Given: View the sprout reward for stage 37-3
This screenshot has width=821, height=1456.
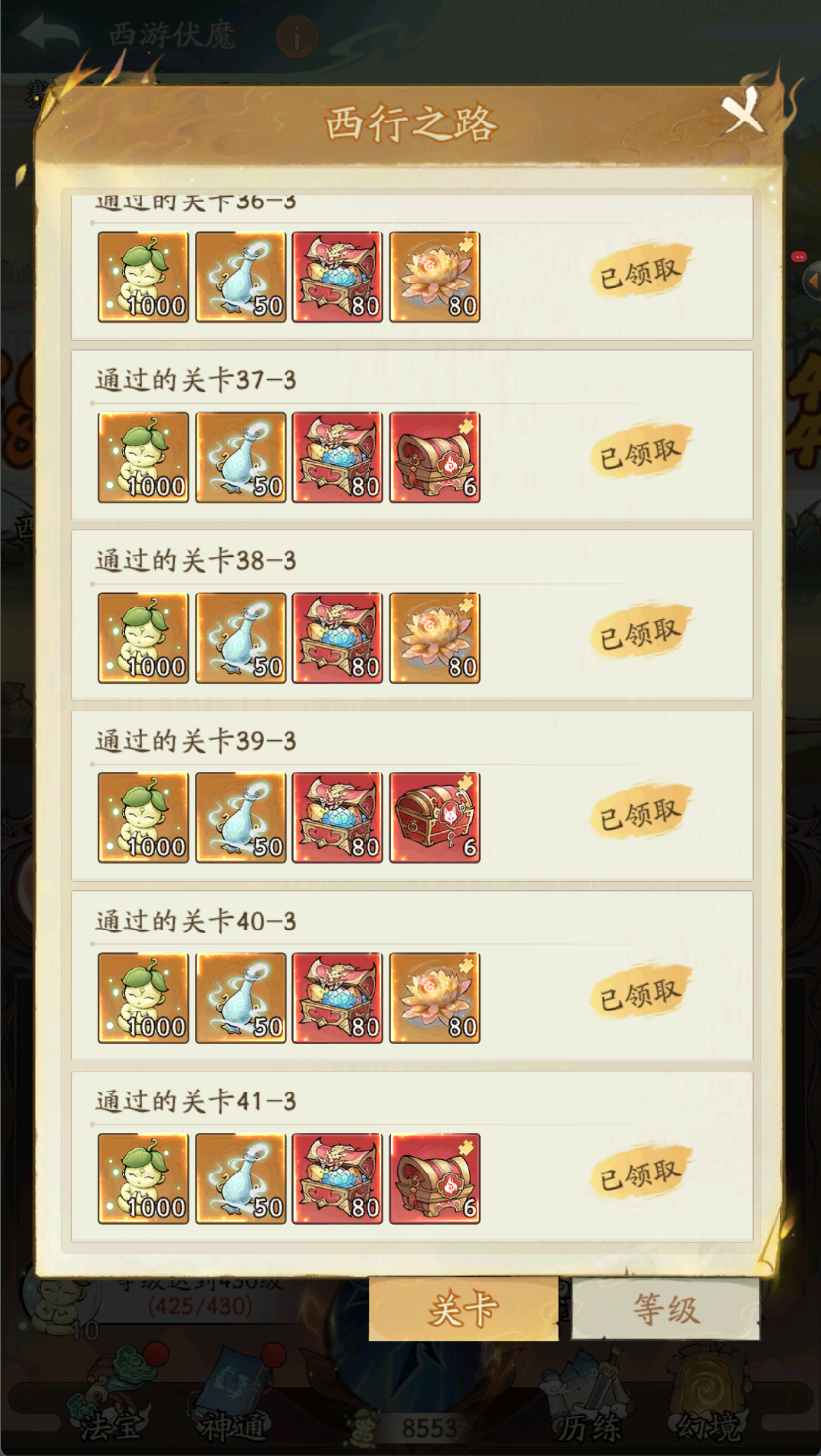Looking at the screenshot, I should 143,457.
